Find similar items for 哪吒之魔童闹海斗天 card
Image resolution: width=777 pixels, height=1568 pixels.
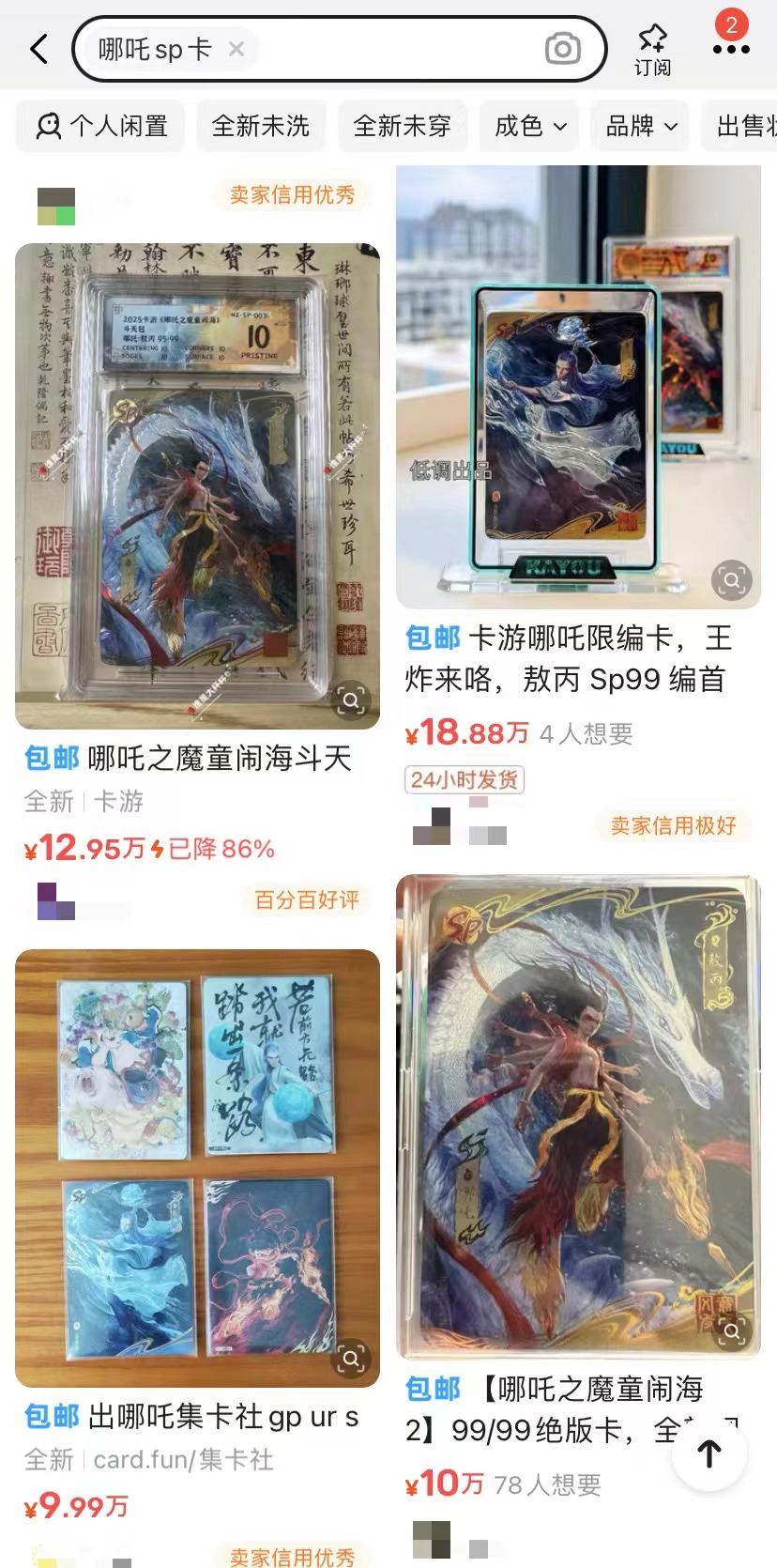pos(351,700)
